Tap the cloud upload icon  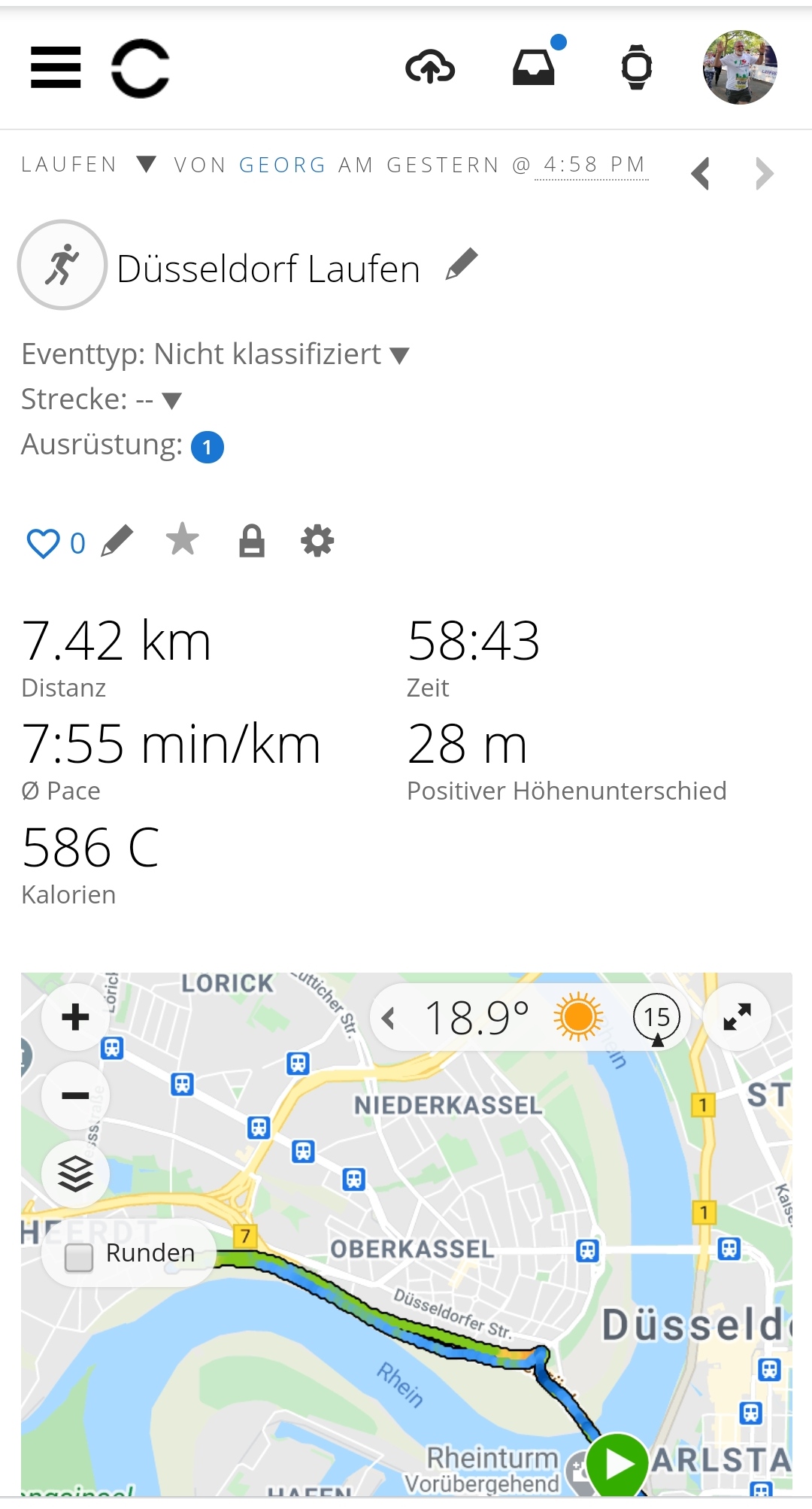point(430,68)
